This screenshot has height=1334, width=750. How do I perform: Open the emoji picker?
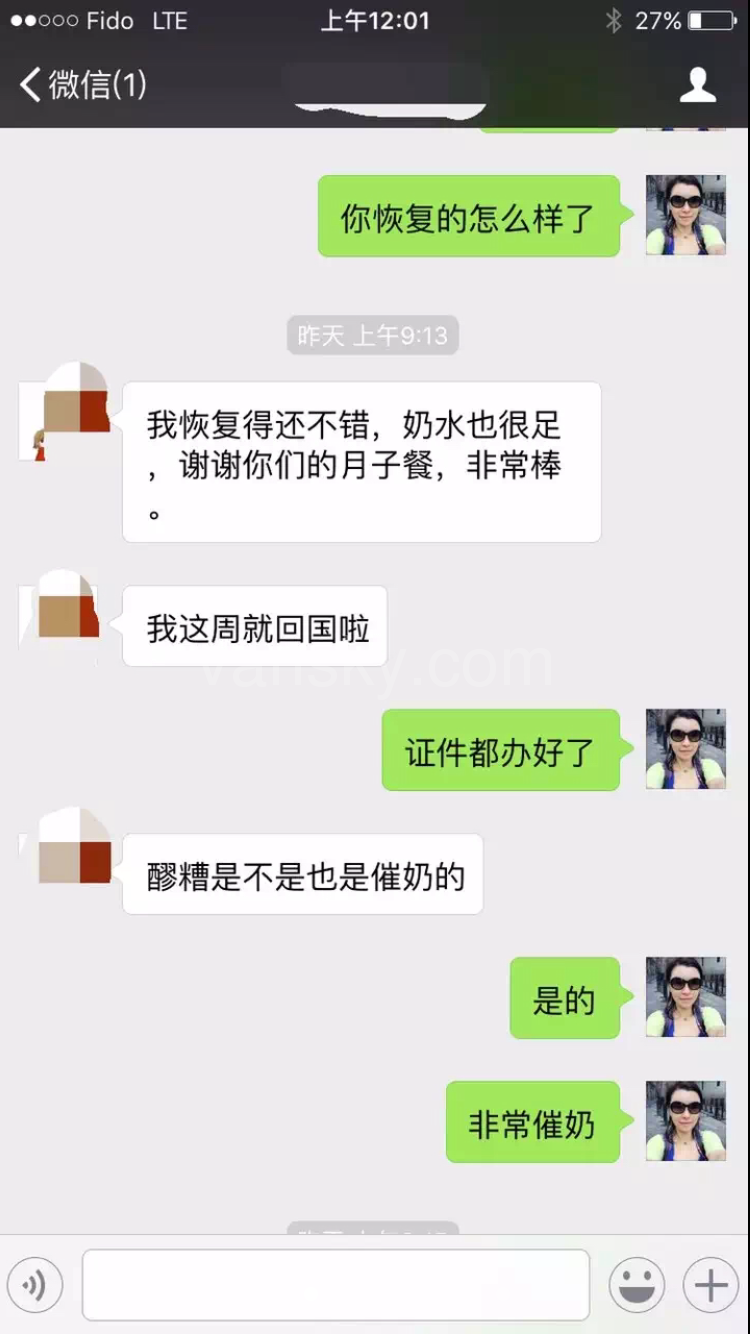point(636,1285)
